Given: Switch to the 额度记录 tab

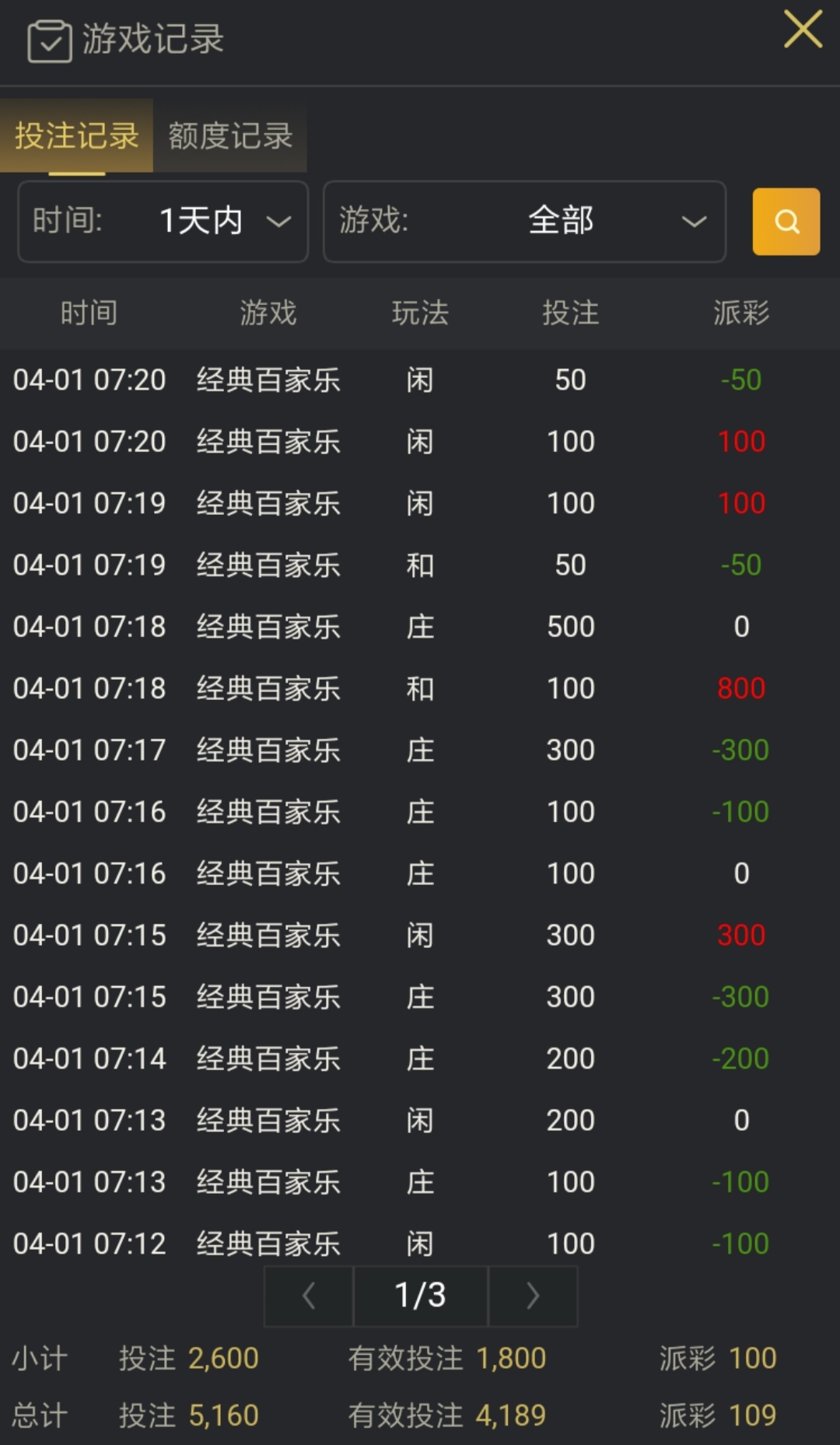Looking at the screenshot, I should point(230,136).
